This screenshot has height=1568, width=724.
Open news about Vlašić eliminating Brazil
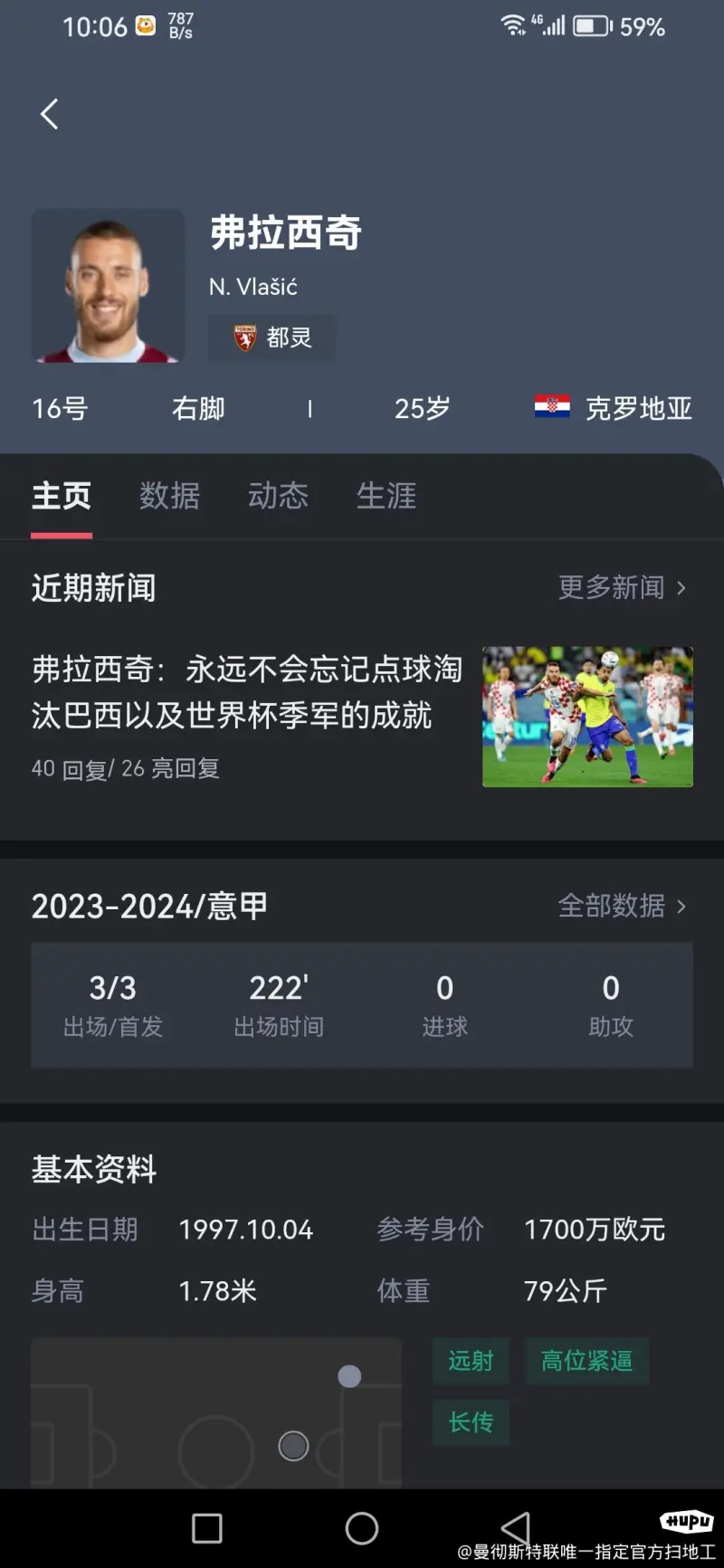coord(246,692)
